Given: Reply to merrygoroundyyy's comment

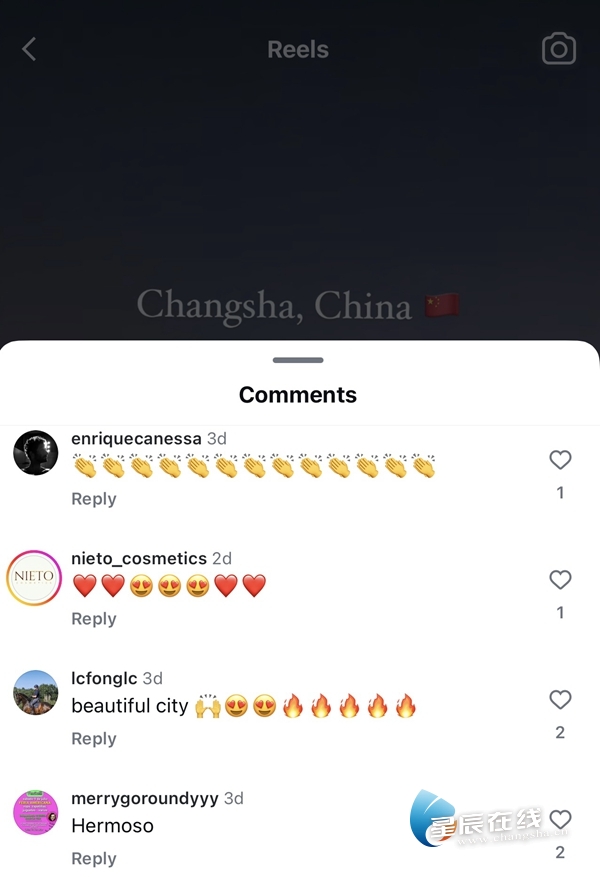Looking at the screenshot, I should tap(93, 859).
